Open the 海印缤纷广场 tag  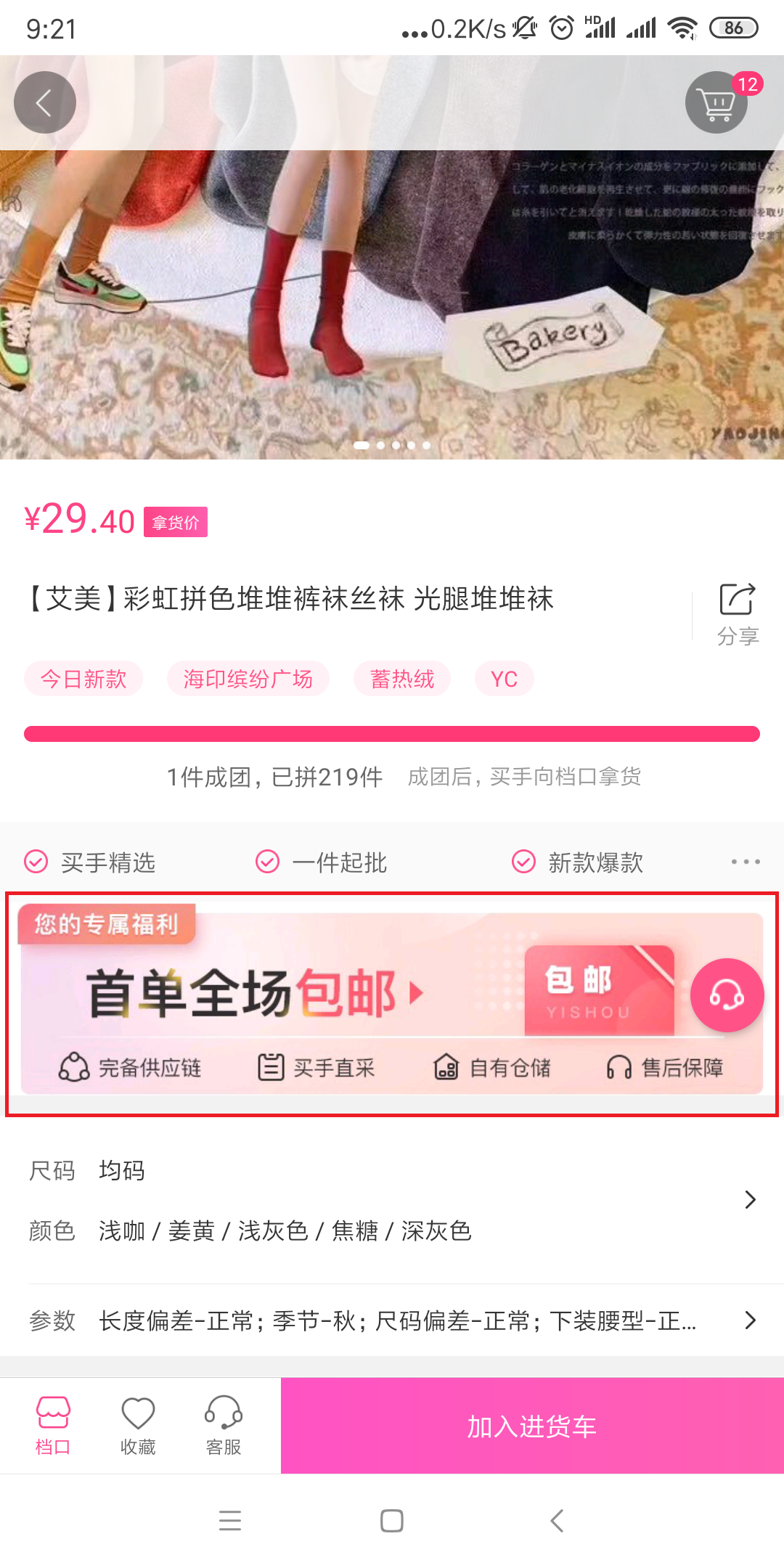point(248,679)
